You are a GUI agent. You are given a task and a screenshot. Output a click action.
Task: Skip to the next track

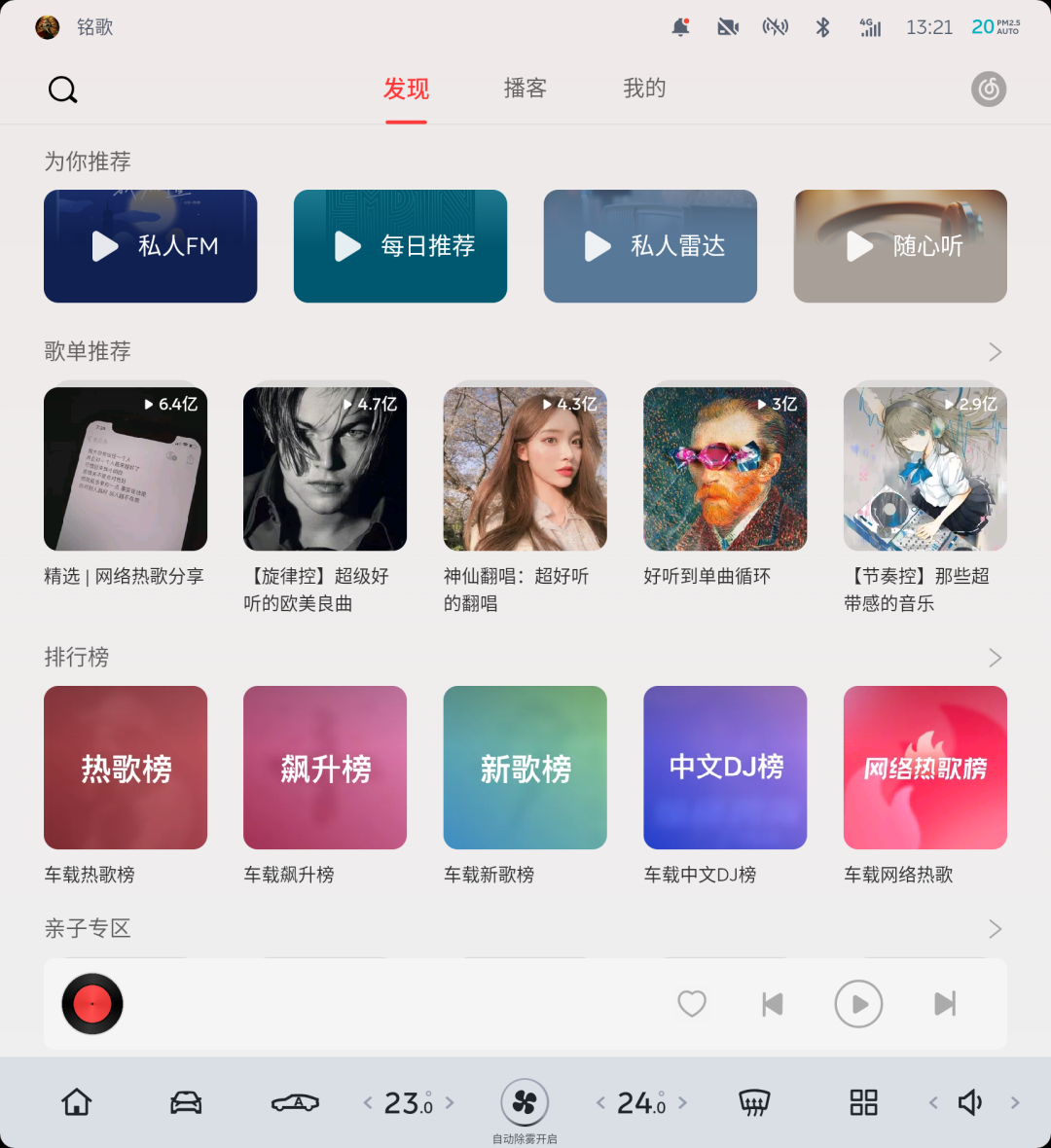(945, 1003)
